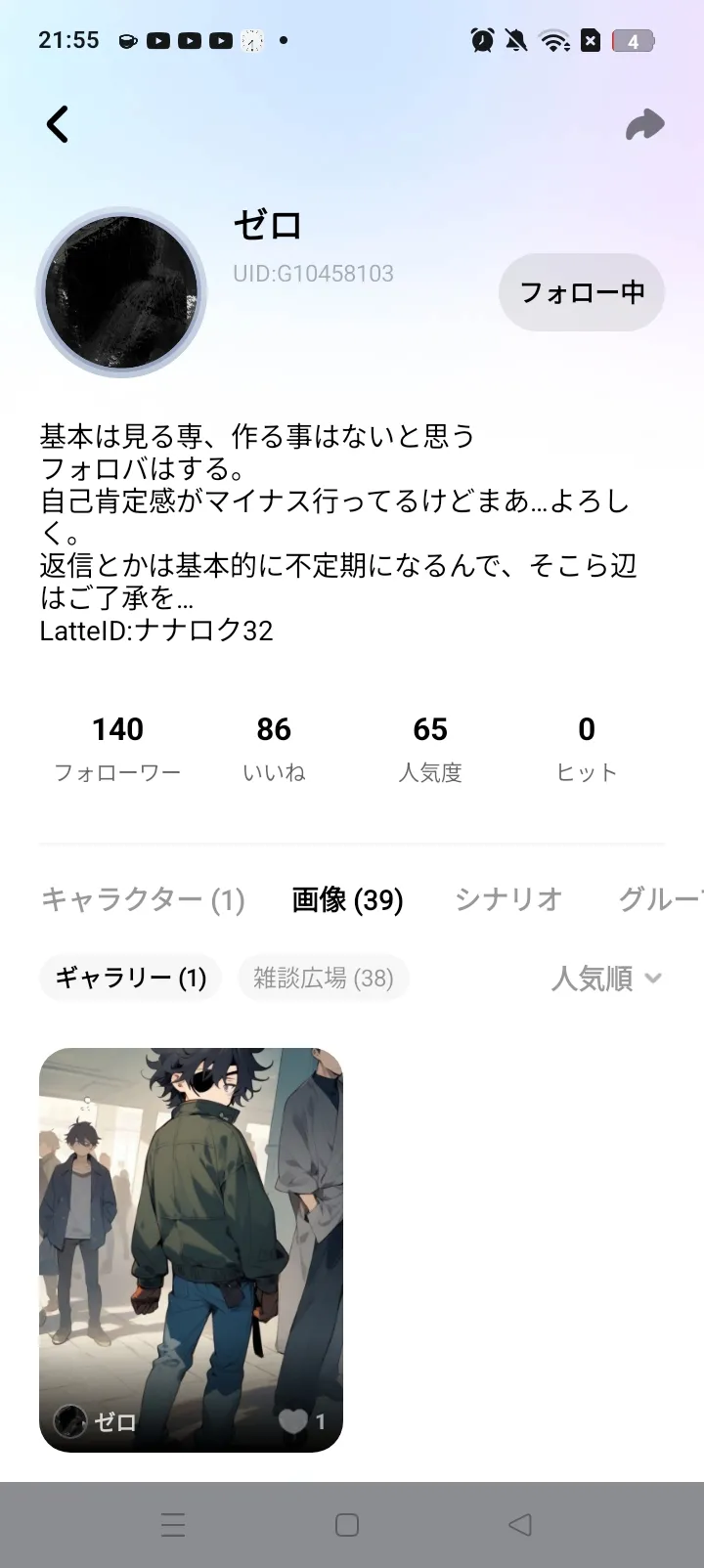
Task: Go back using the top-left arrow
Action: (58, 125)
